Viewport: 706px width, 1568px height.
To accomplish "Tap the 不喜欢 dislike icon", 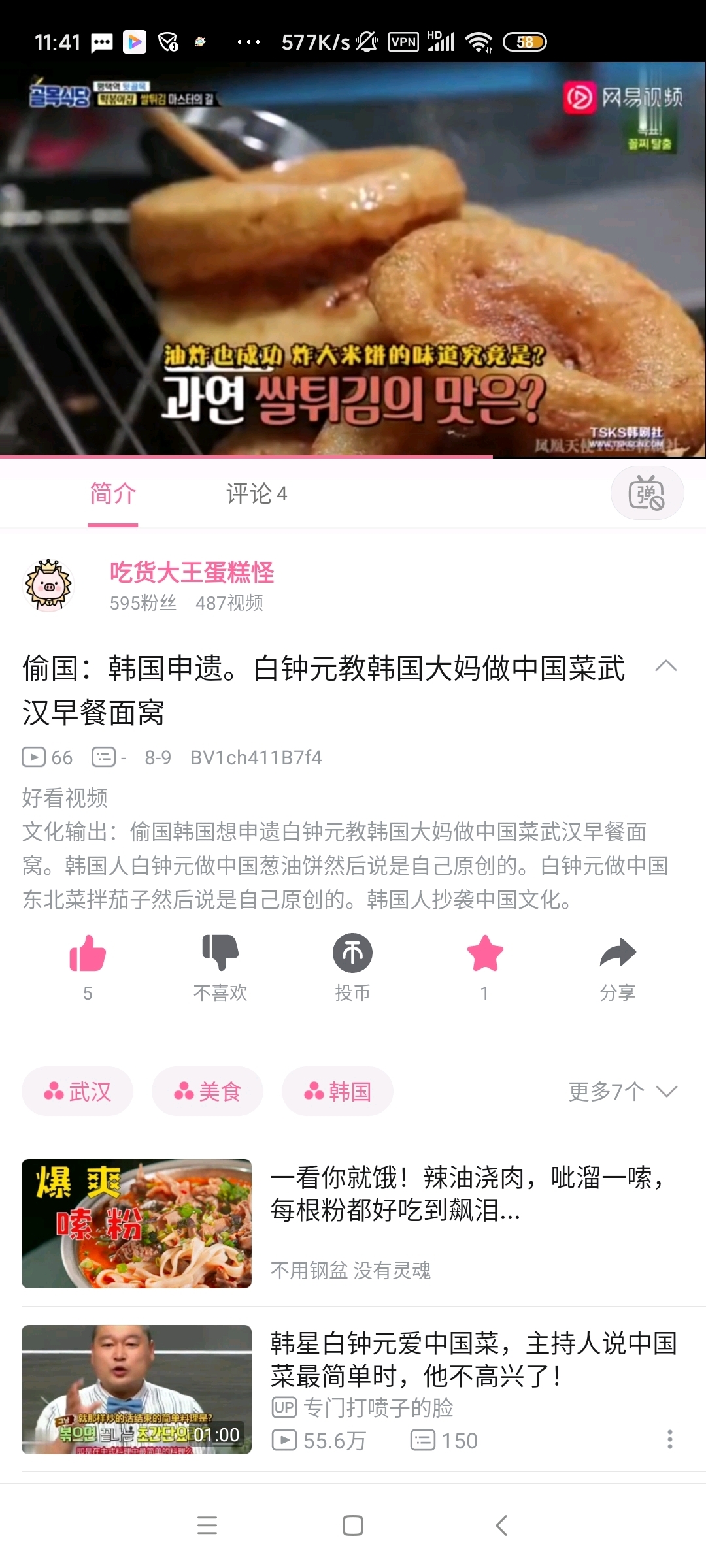I will [x=220, y=953].
